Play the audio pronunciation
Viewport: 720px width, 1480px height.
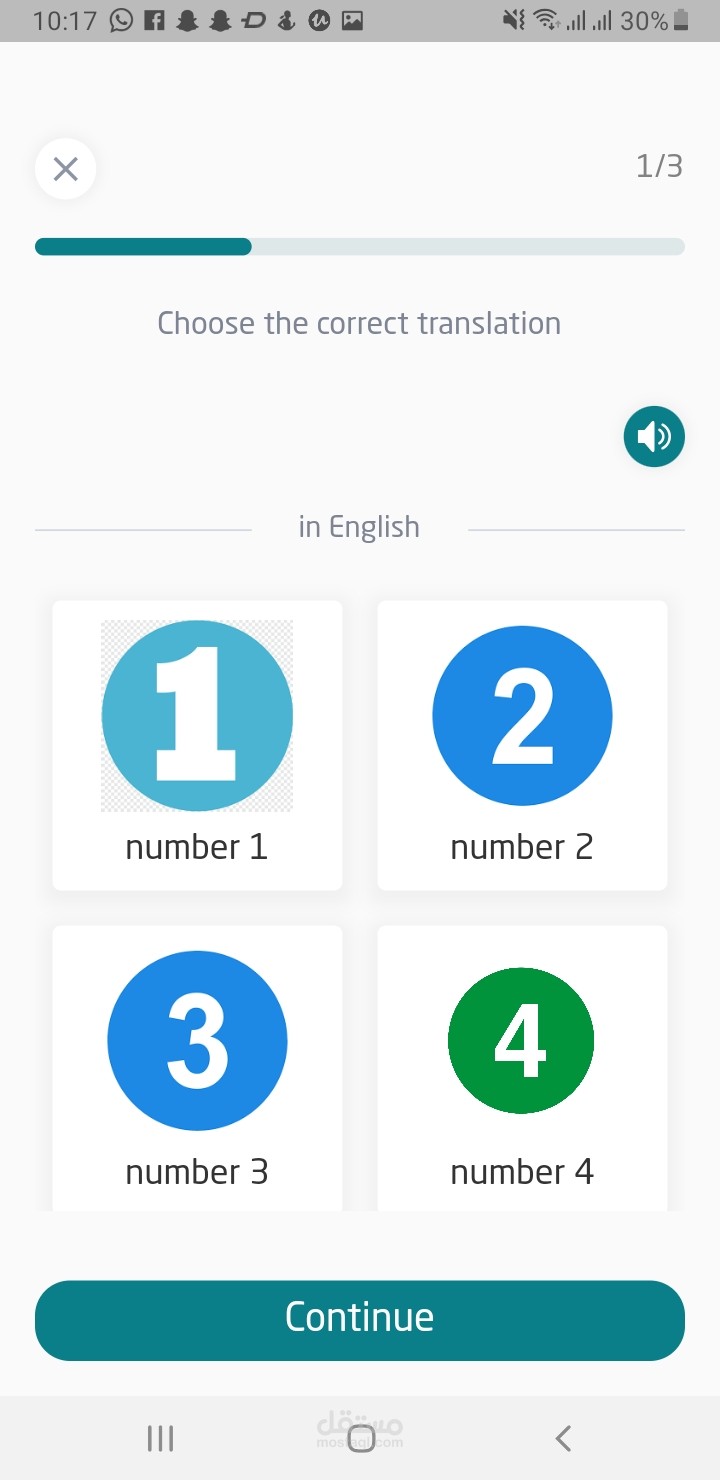click(x=654, y=437)
